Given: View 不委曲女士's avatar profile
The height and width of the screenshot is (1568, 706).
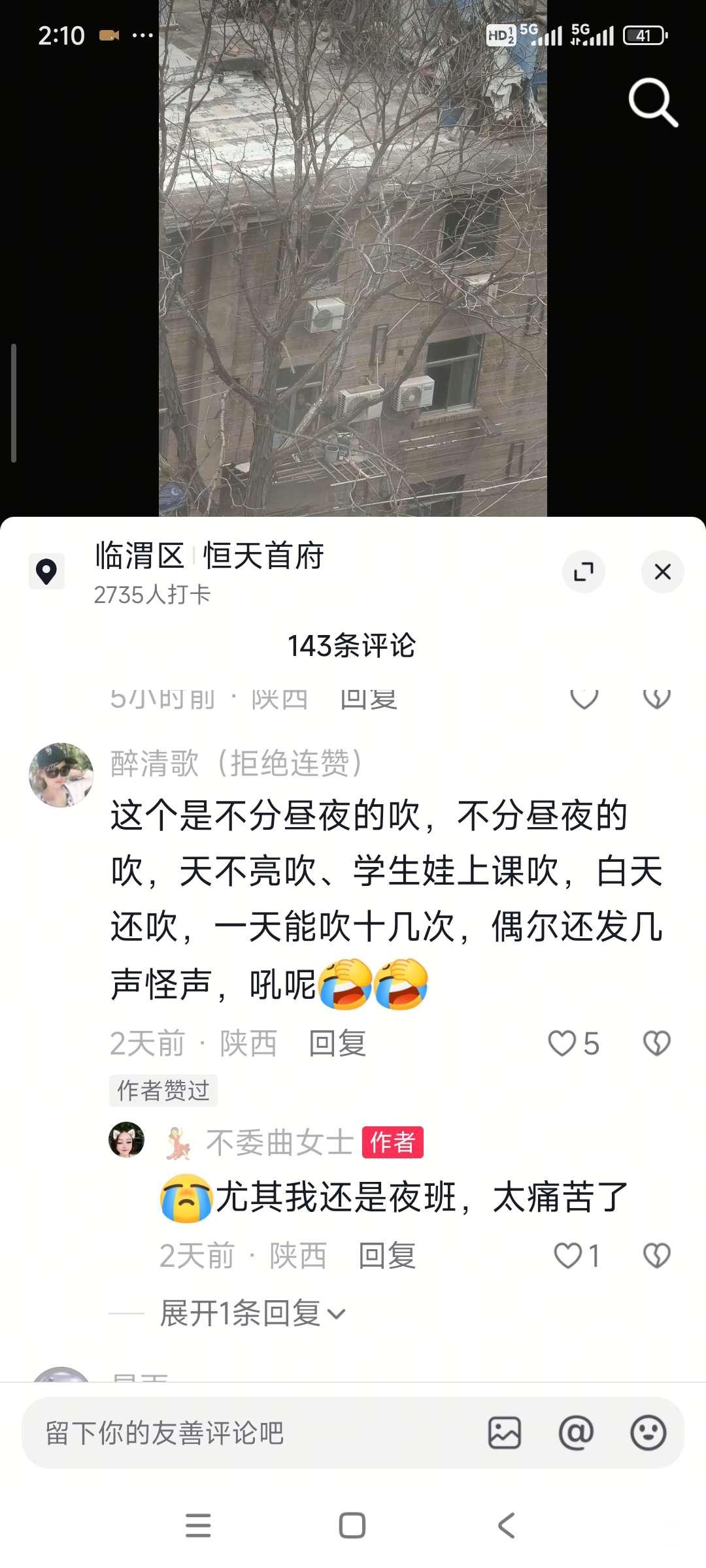Looking at the screenshot, I should tap(126, 1140).
